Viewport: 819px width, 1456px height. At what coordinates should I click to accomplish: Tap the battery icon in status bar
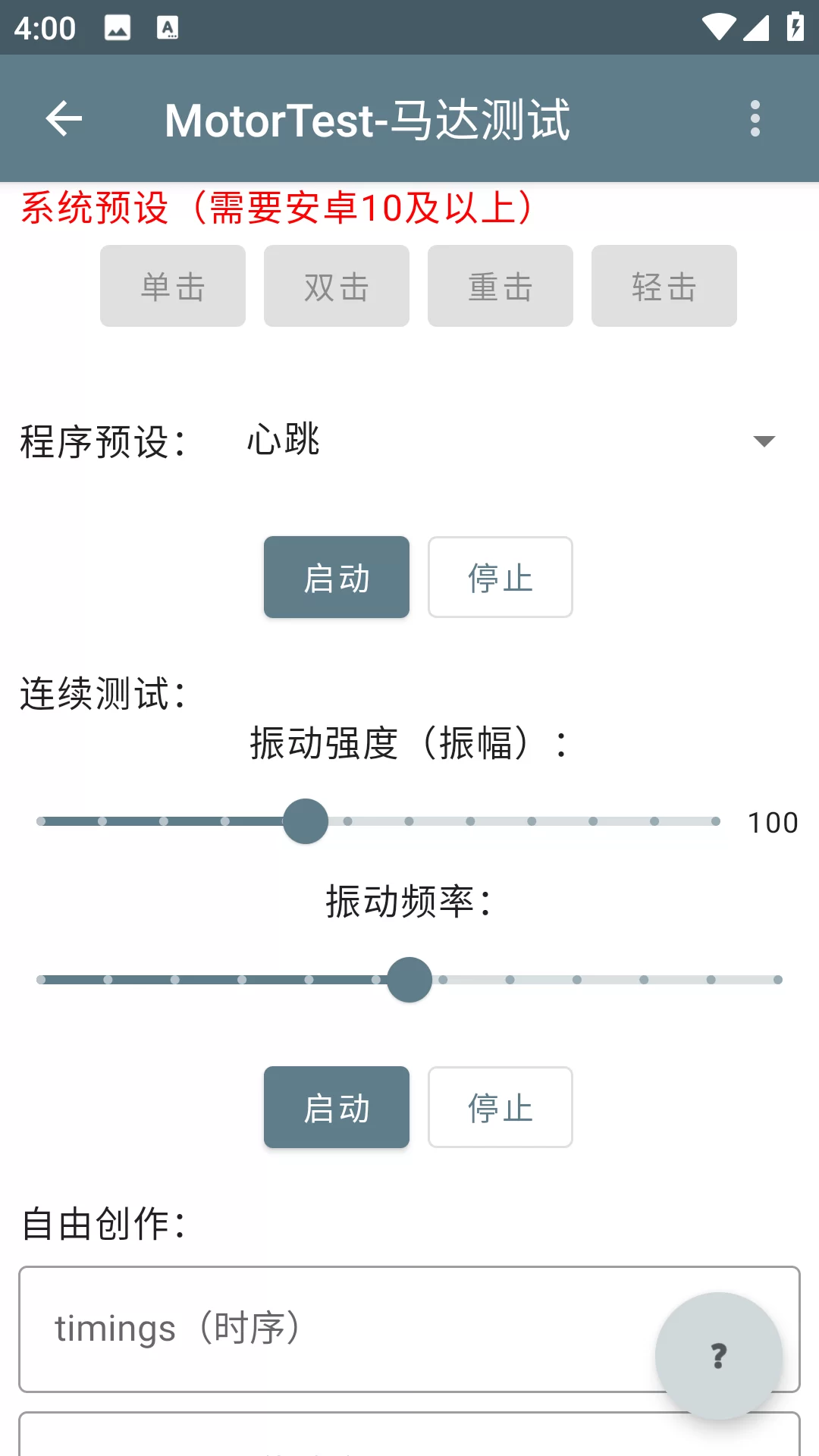[794, 27]
